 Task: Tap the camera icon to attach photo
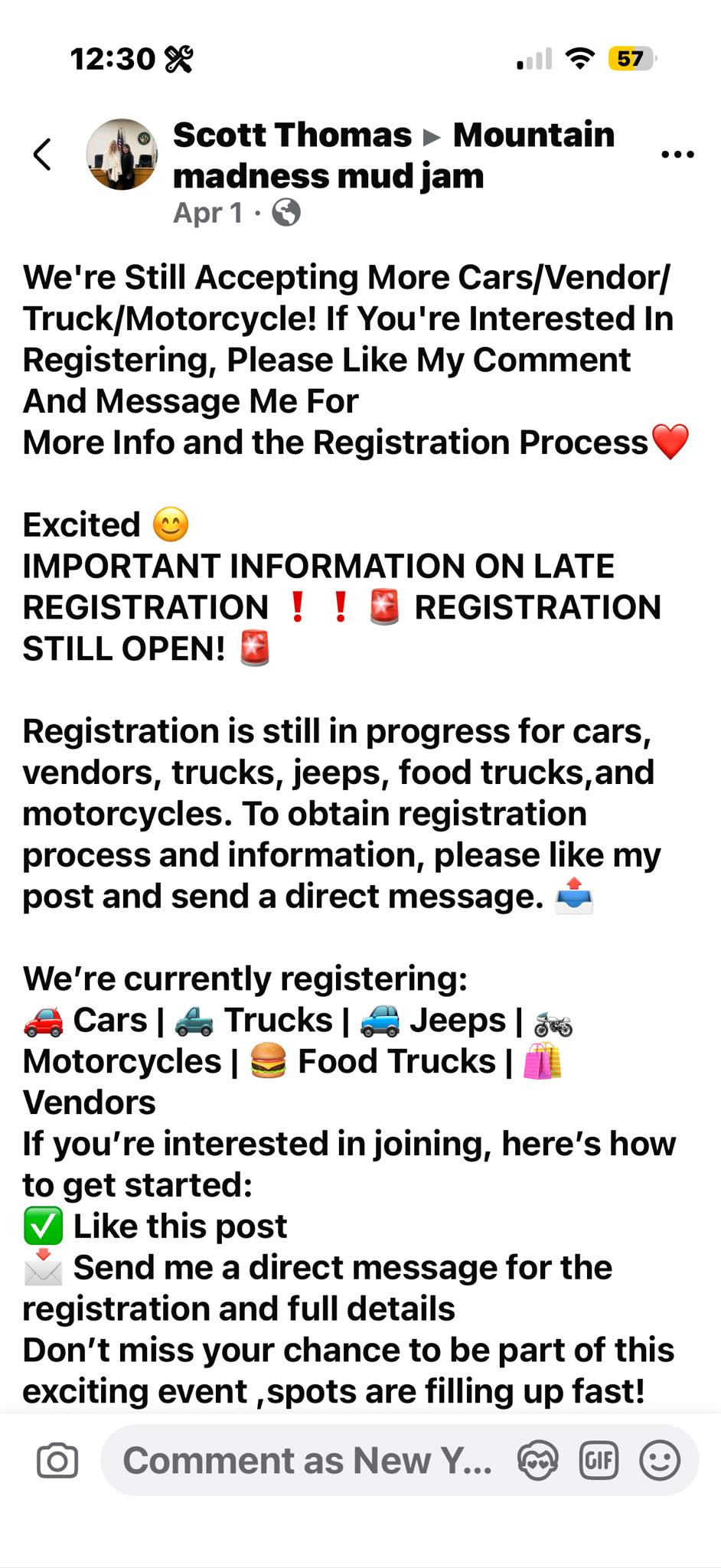point(57,1461)
